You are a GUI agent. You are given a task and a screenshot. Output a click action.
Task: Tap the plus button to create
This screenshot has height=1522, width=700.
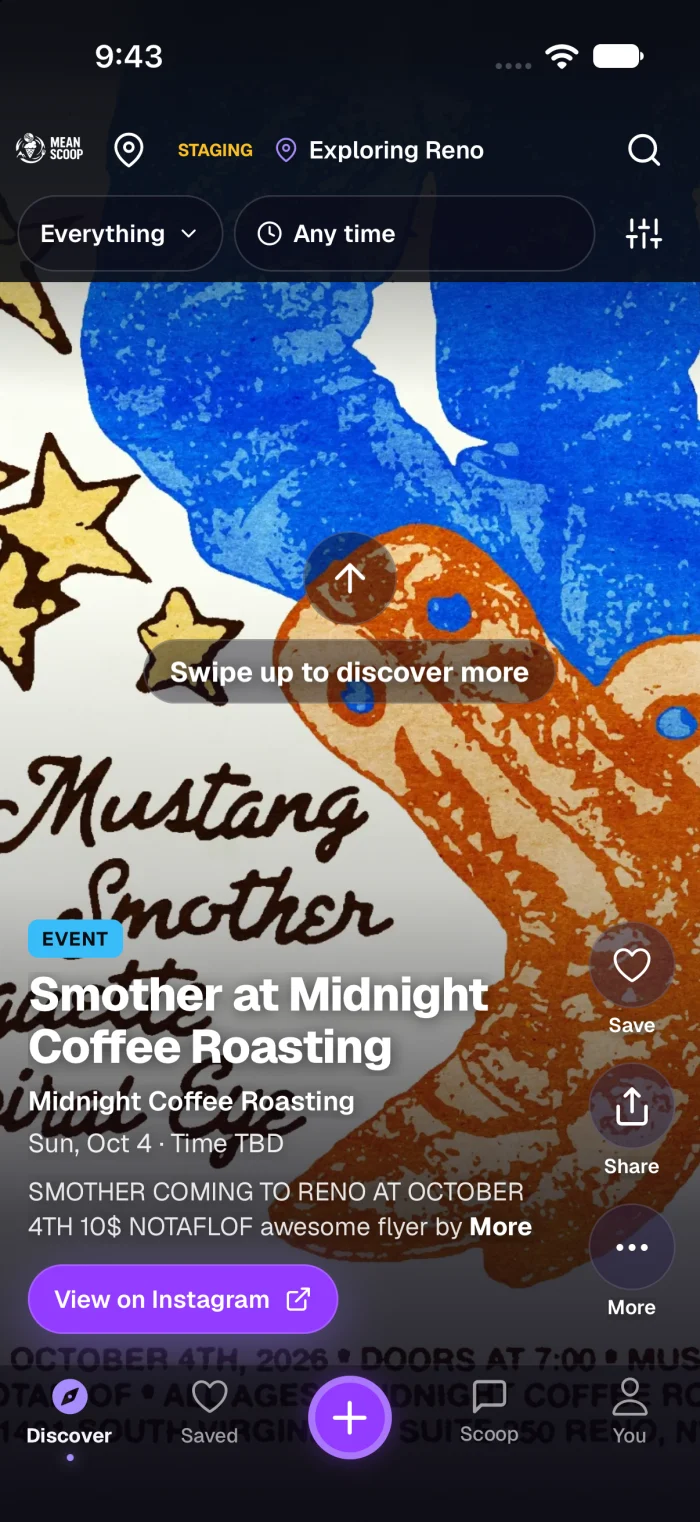[x=349, y=1418]
